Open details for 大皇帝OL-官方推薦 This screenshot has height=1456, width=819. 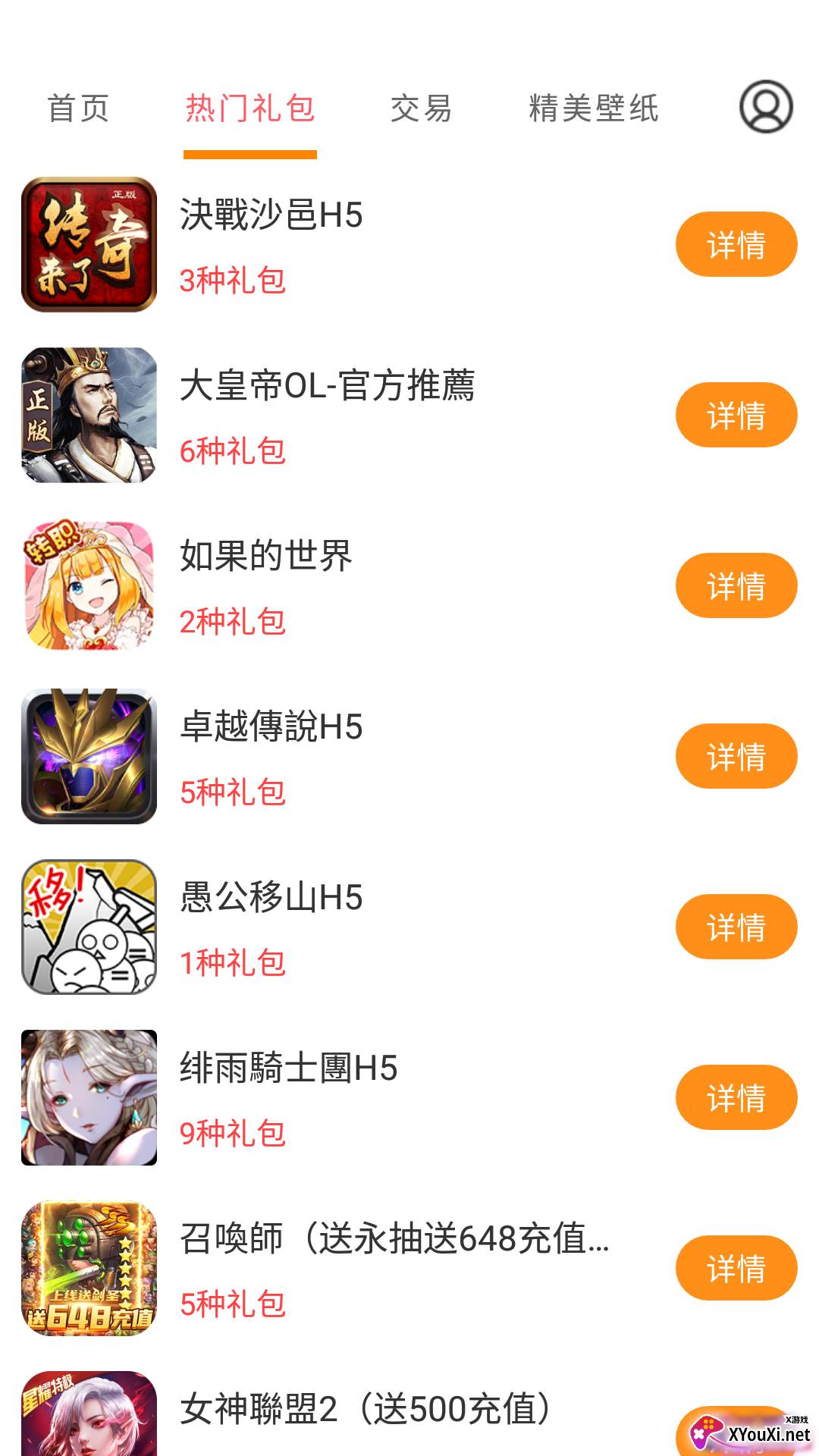[736, 414]
